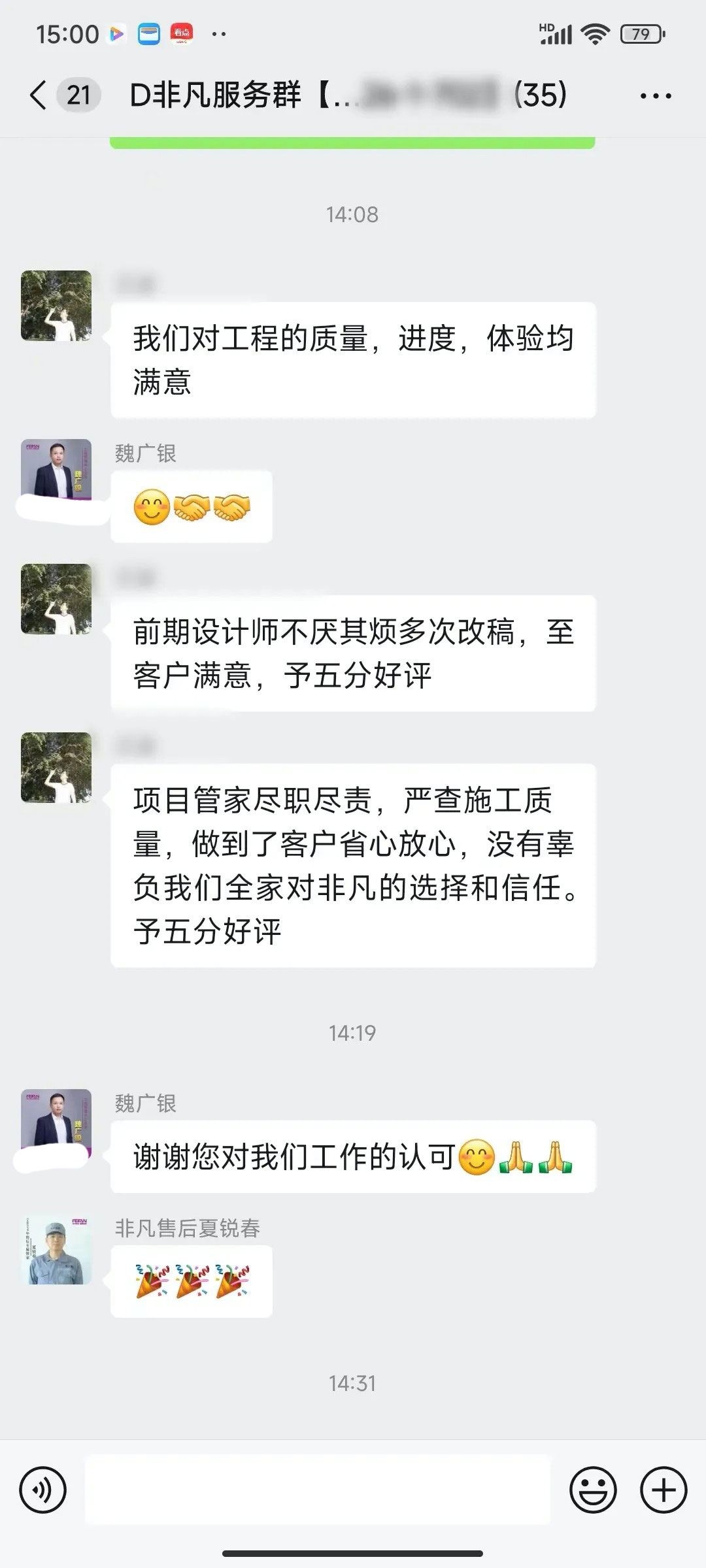Open 非凡售后夏锐春's profile avatar
This screenshot has height=1568, width=706.
[56, 1249]
